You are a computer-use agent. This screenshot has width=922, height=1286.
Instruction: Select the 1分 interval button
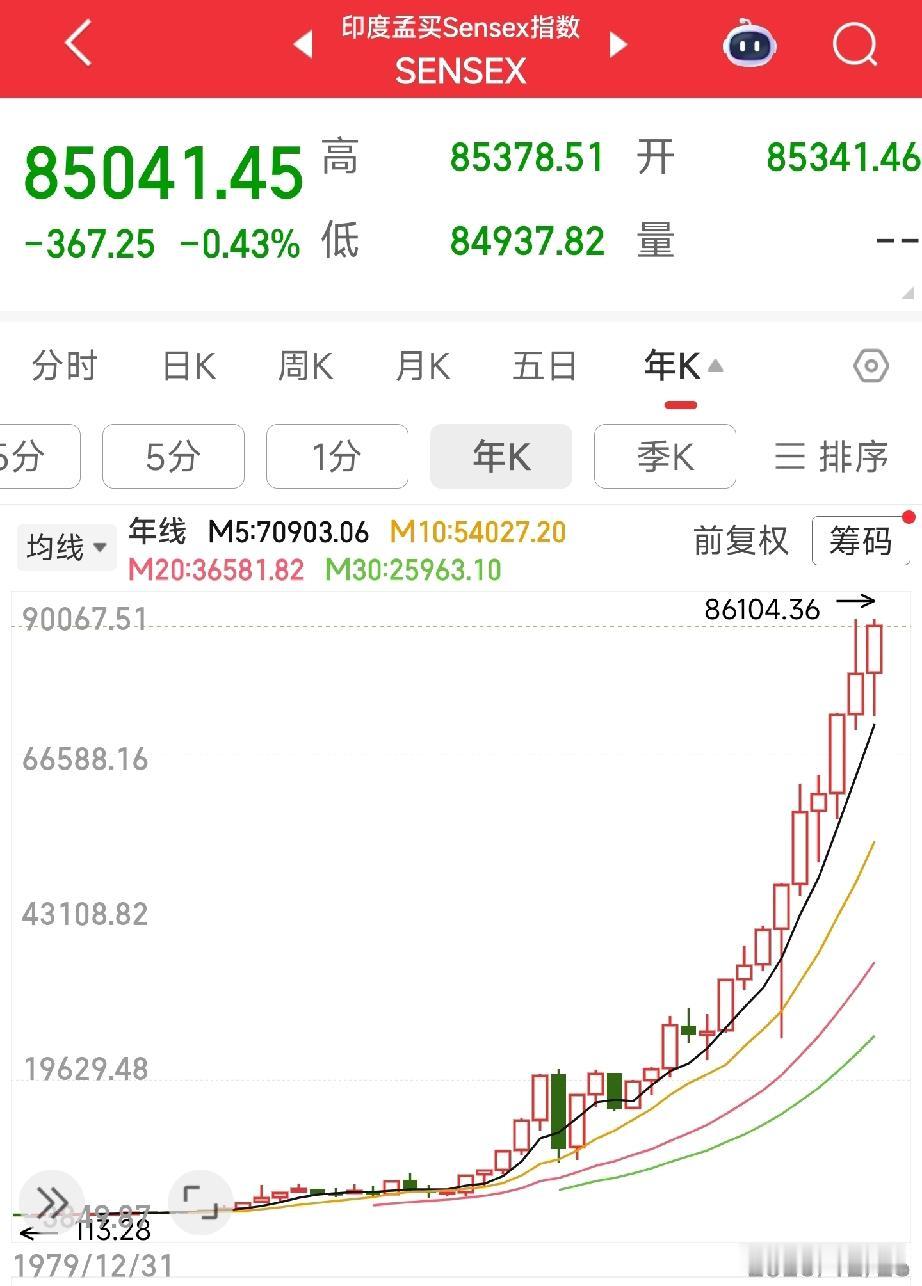pos(337,457)
